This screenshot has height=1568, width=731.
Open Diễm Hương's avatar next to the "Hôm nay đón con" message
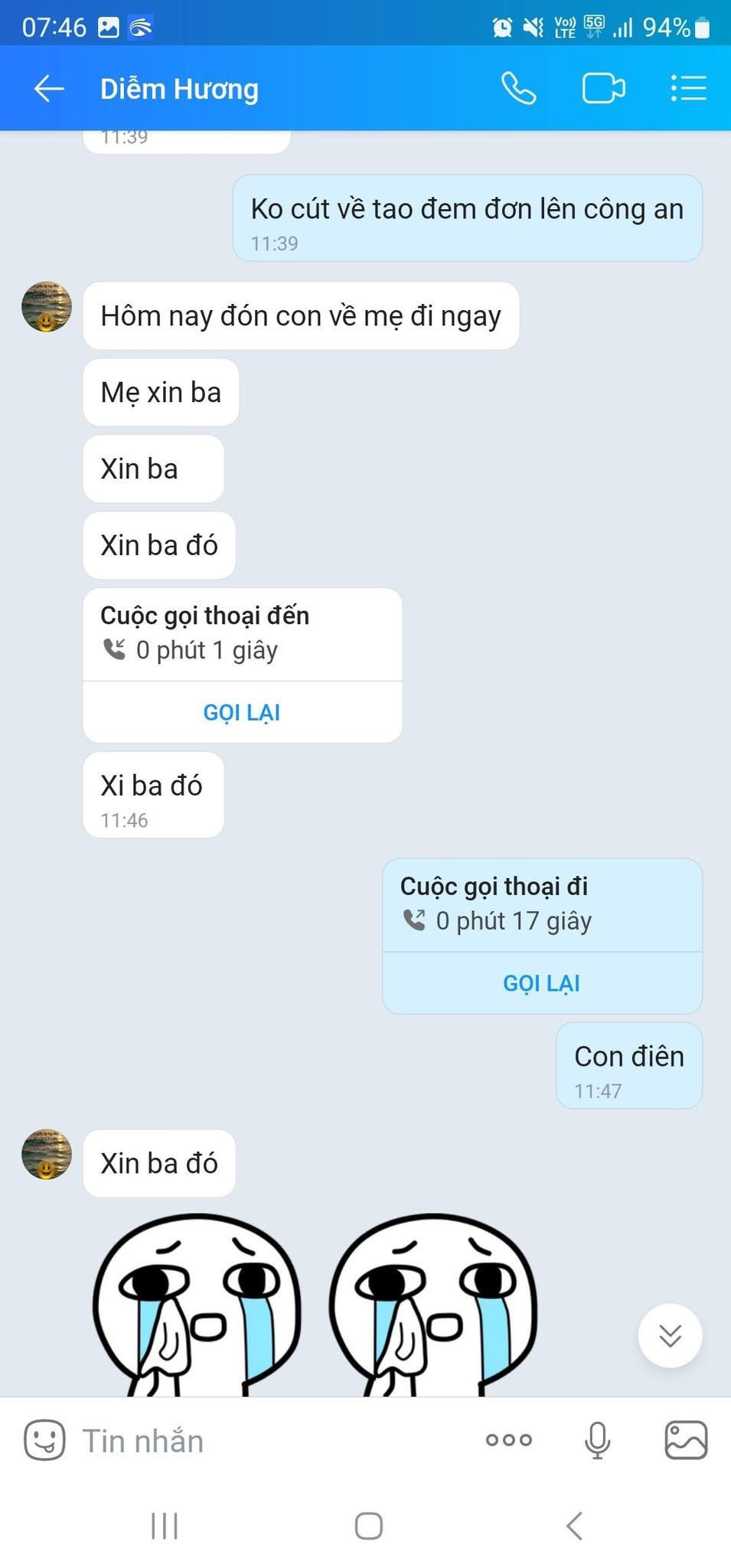pyautogui.click(x=47, y=307)
